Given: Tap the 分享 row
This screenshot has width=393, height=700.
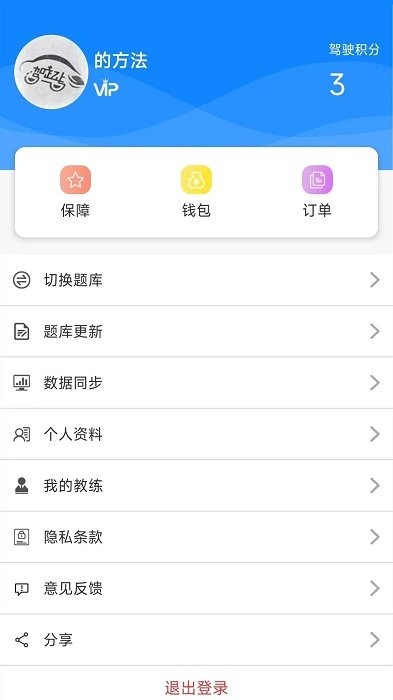Looking at the screenshot, I should coord(196,640).
